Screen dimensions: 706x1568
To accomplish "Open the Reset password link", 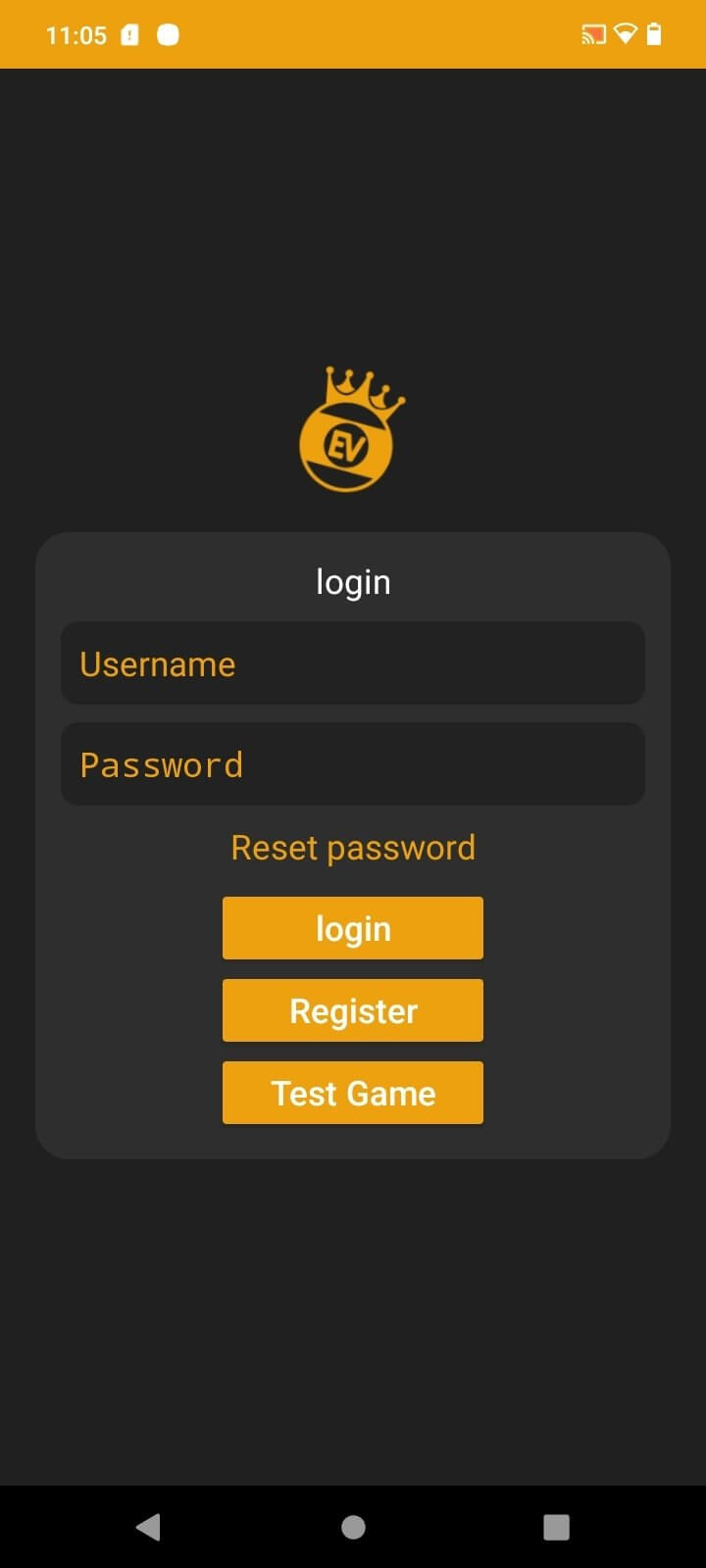I will (x=353, y=848).
